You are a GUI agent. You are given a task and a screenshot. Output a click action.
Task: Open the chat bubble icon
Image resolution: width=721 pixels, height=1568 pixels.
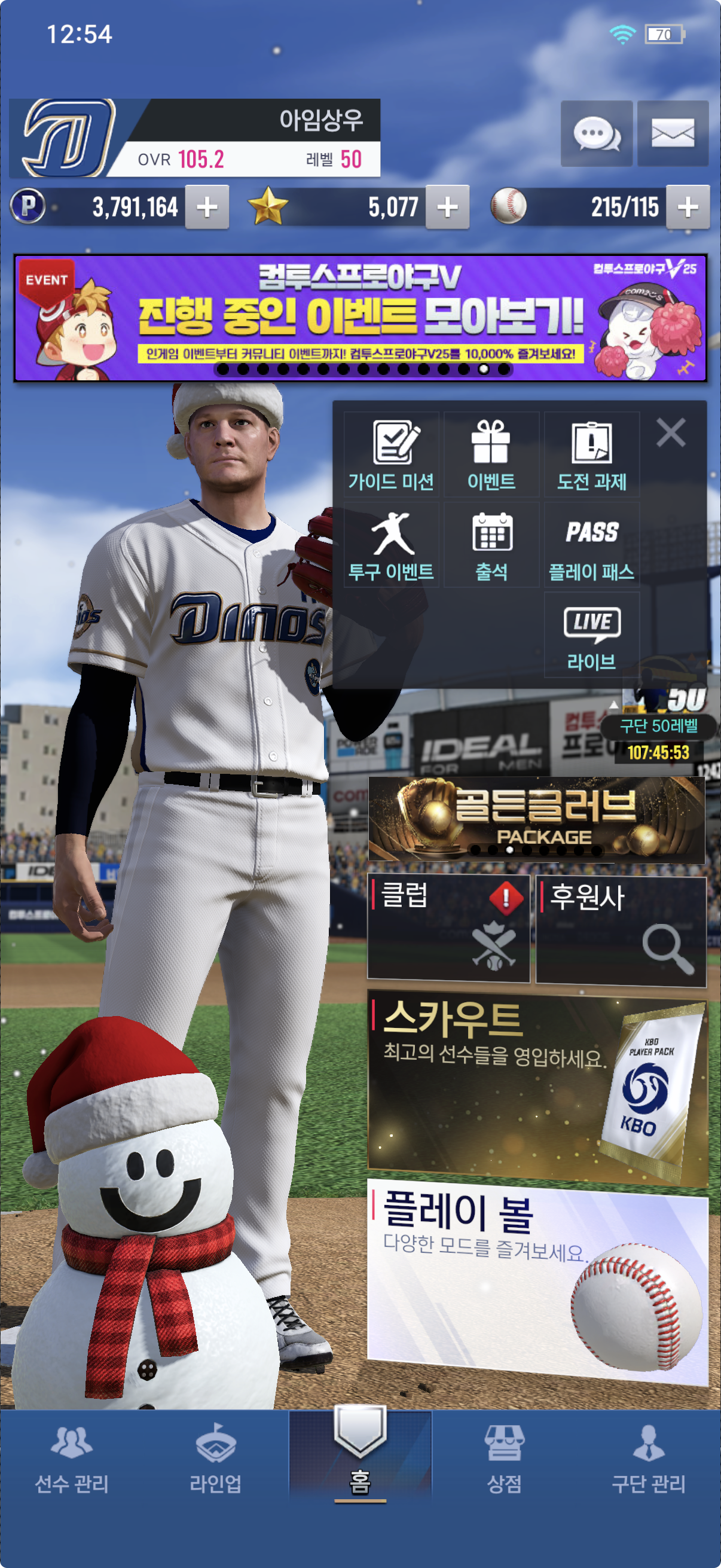pos(596,133)
